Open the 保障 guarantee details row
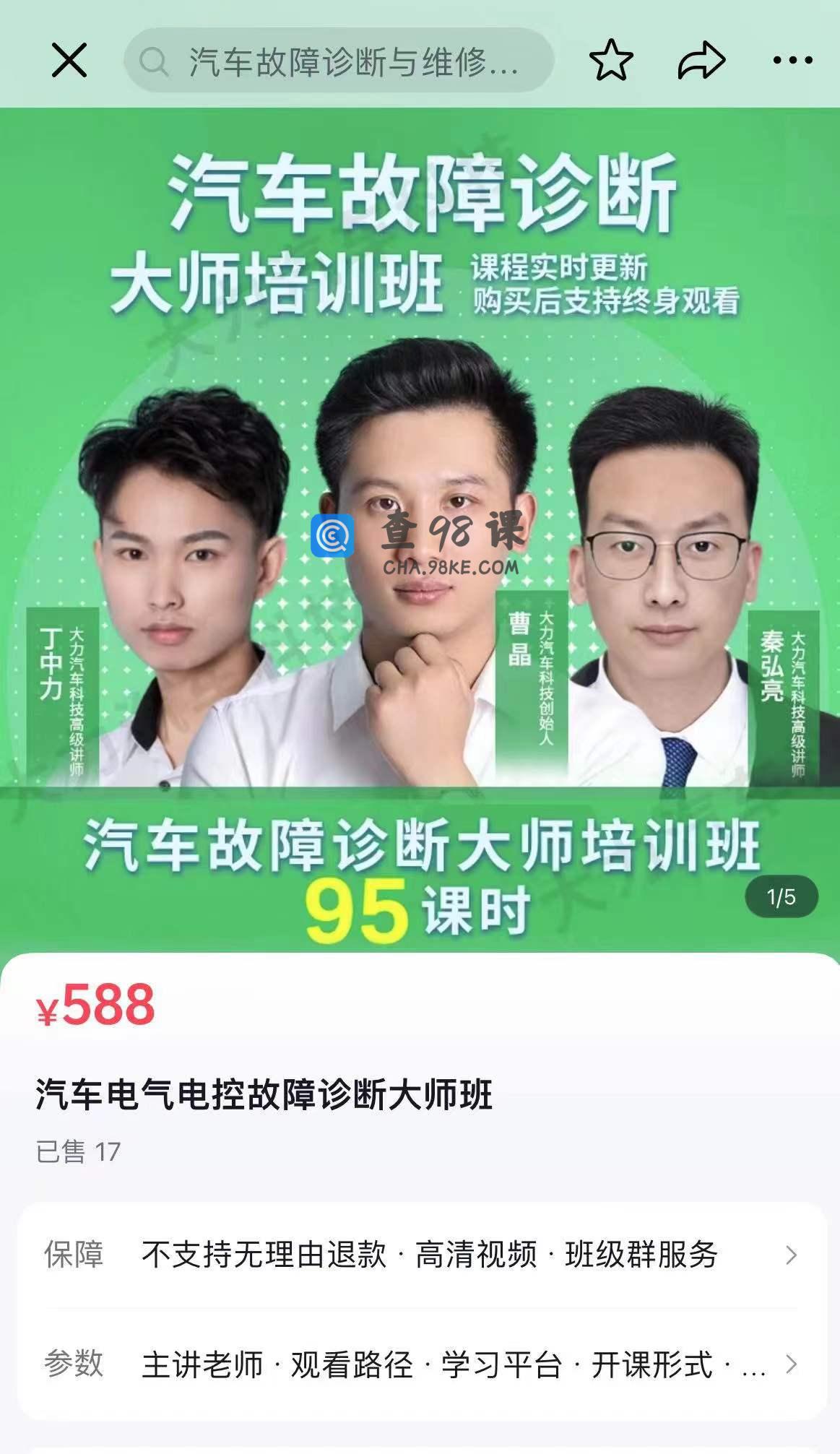The image size is (840, 1454). tap(421, 1255)
